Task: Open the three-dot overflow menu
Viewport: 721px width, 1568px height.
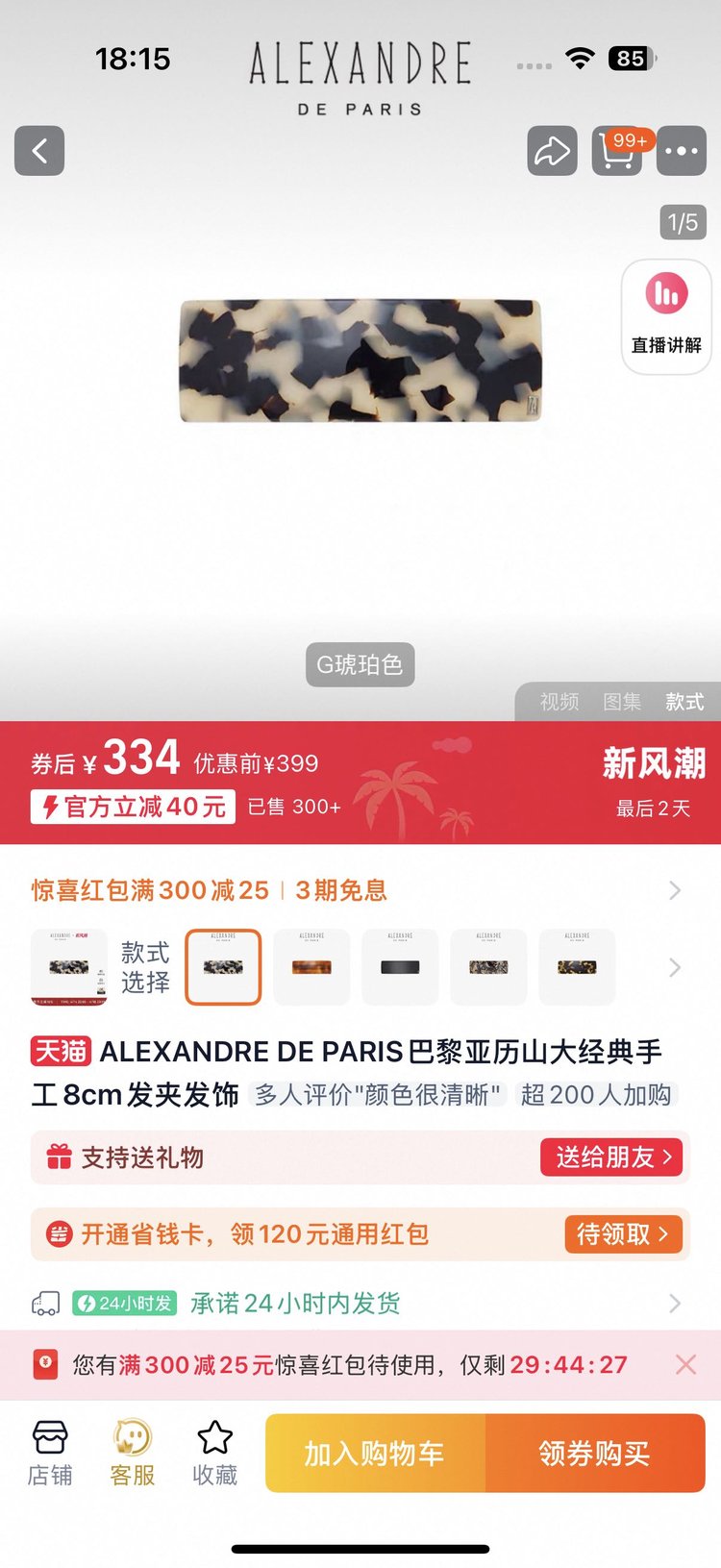Action: point(682,151)
